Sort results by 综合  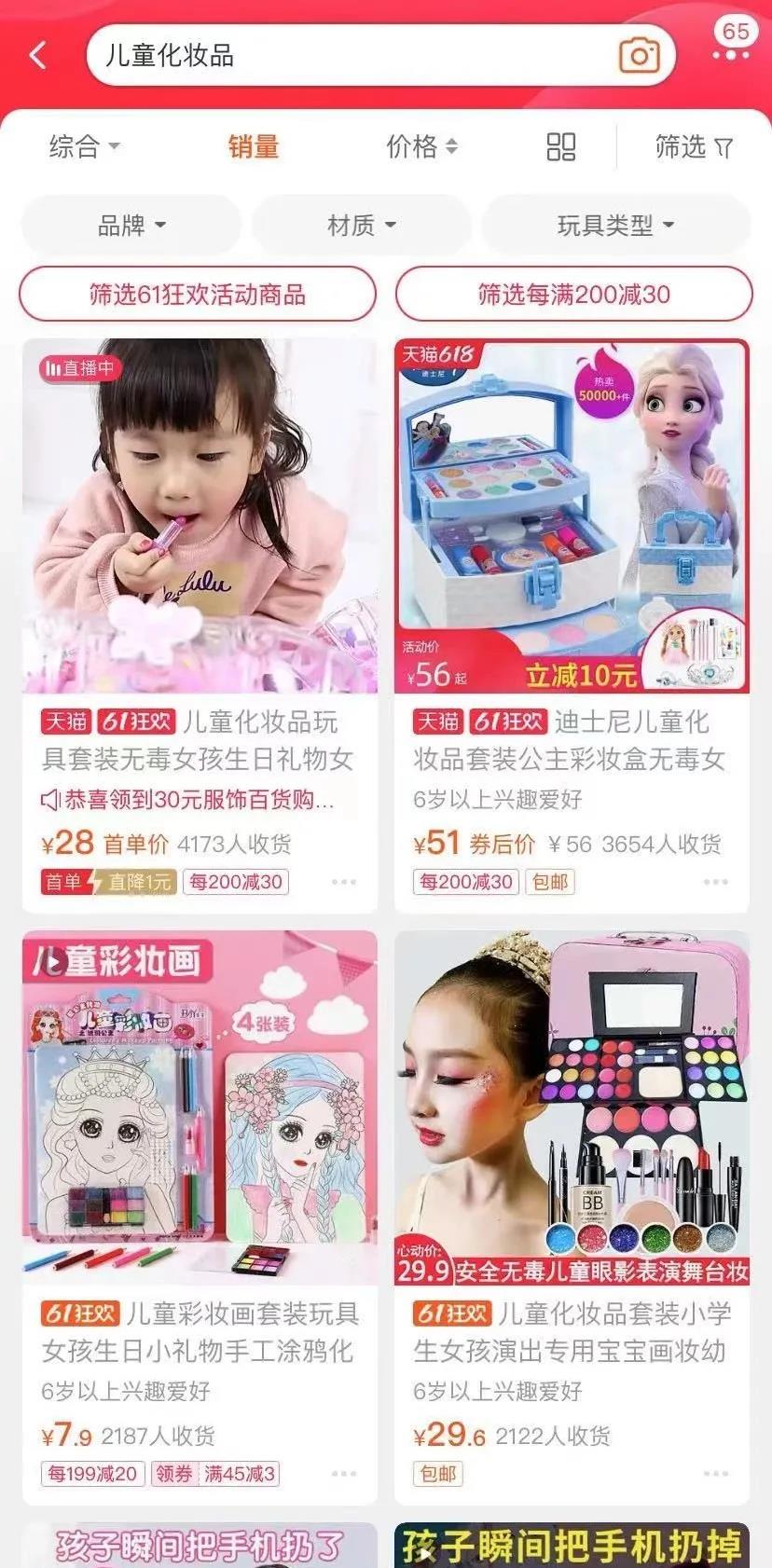tap(85, 146)
